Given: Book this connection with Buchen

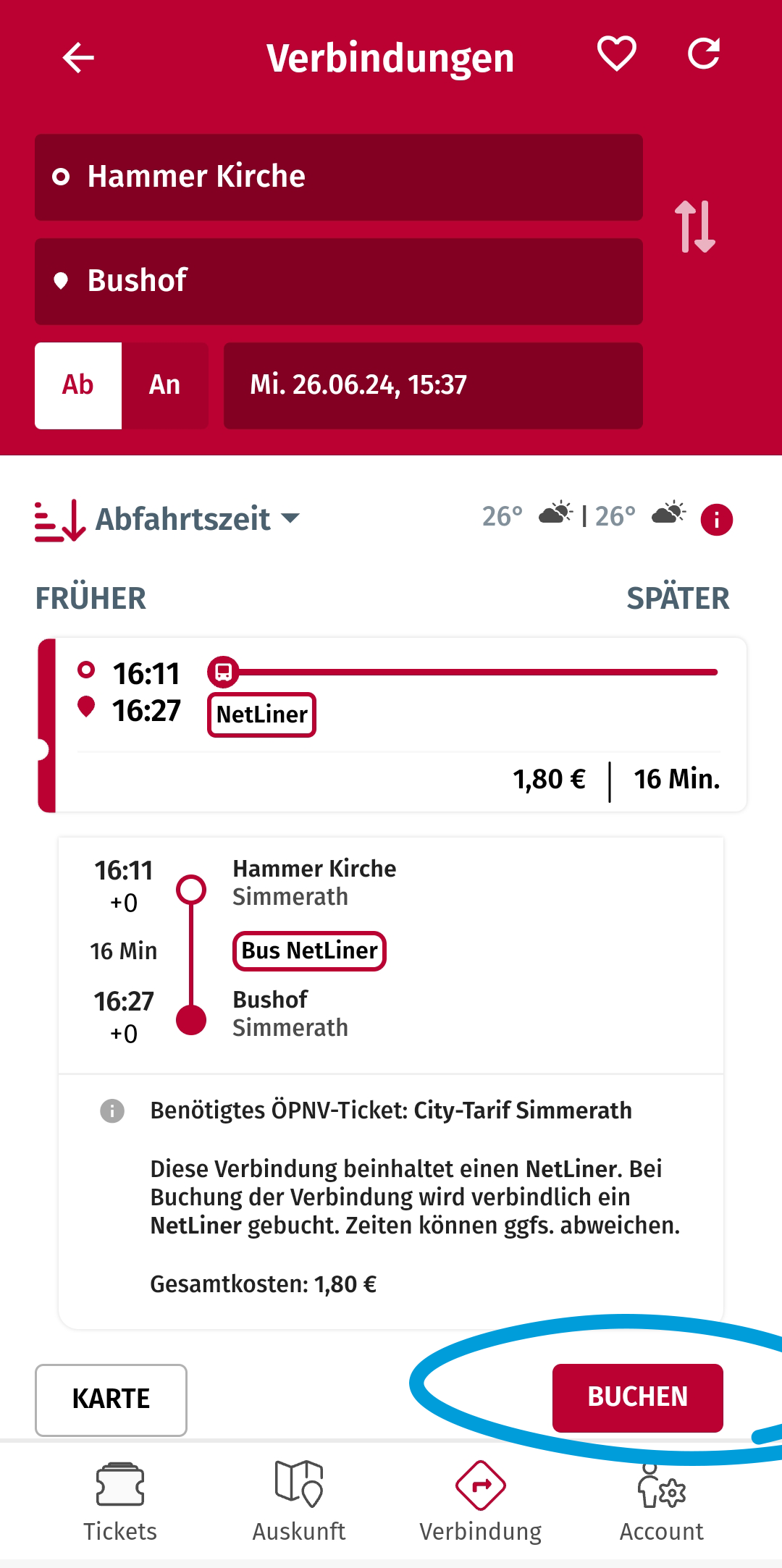Looking at the screenshot, I should click(637, 1397).
